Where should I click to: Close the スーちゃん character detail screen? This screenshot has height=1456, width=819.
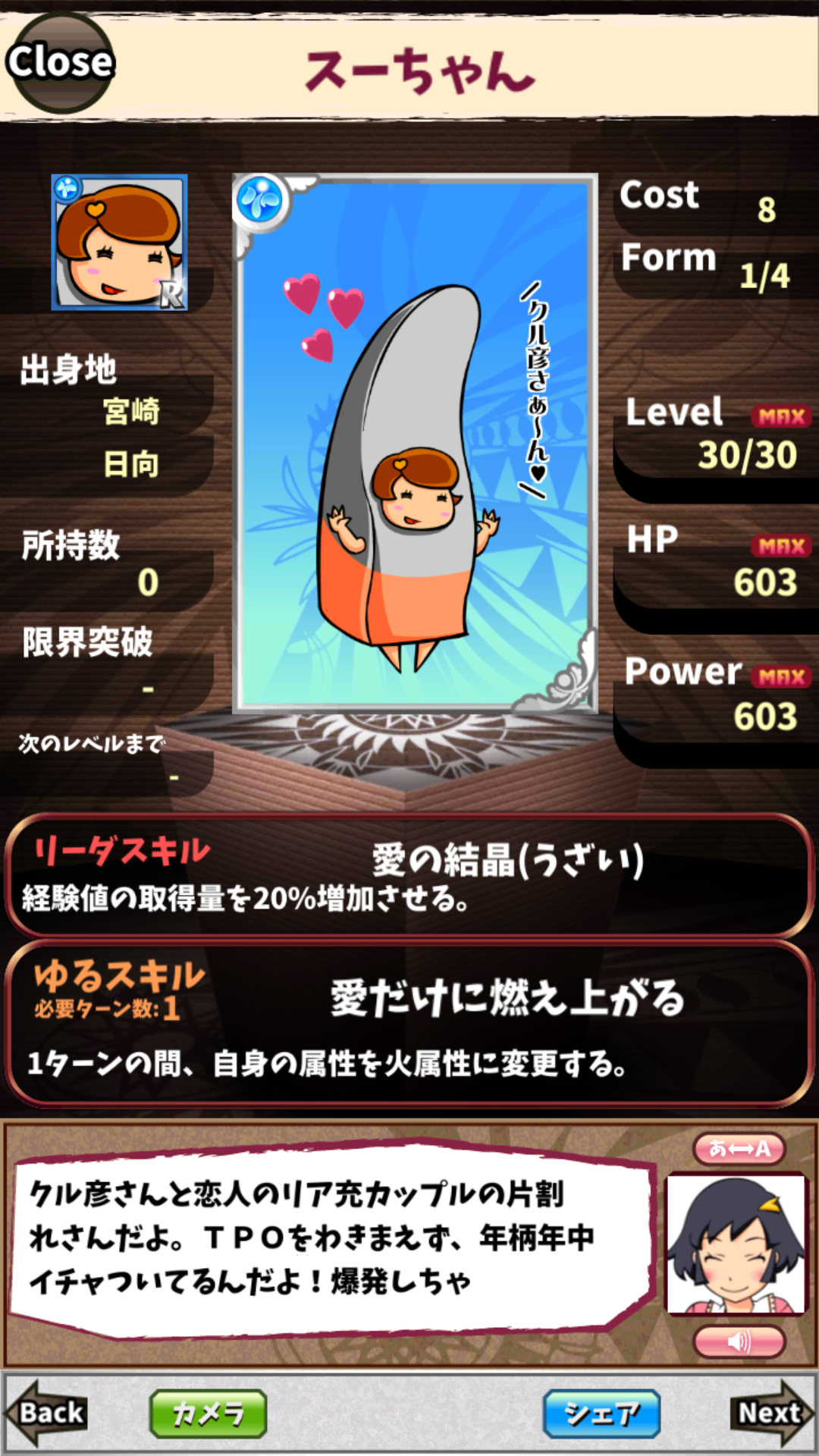[59, 62]
